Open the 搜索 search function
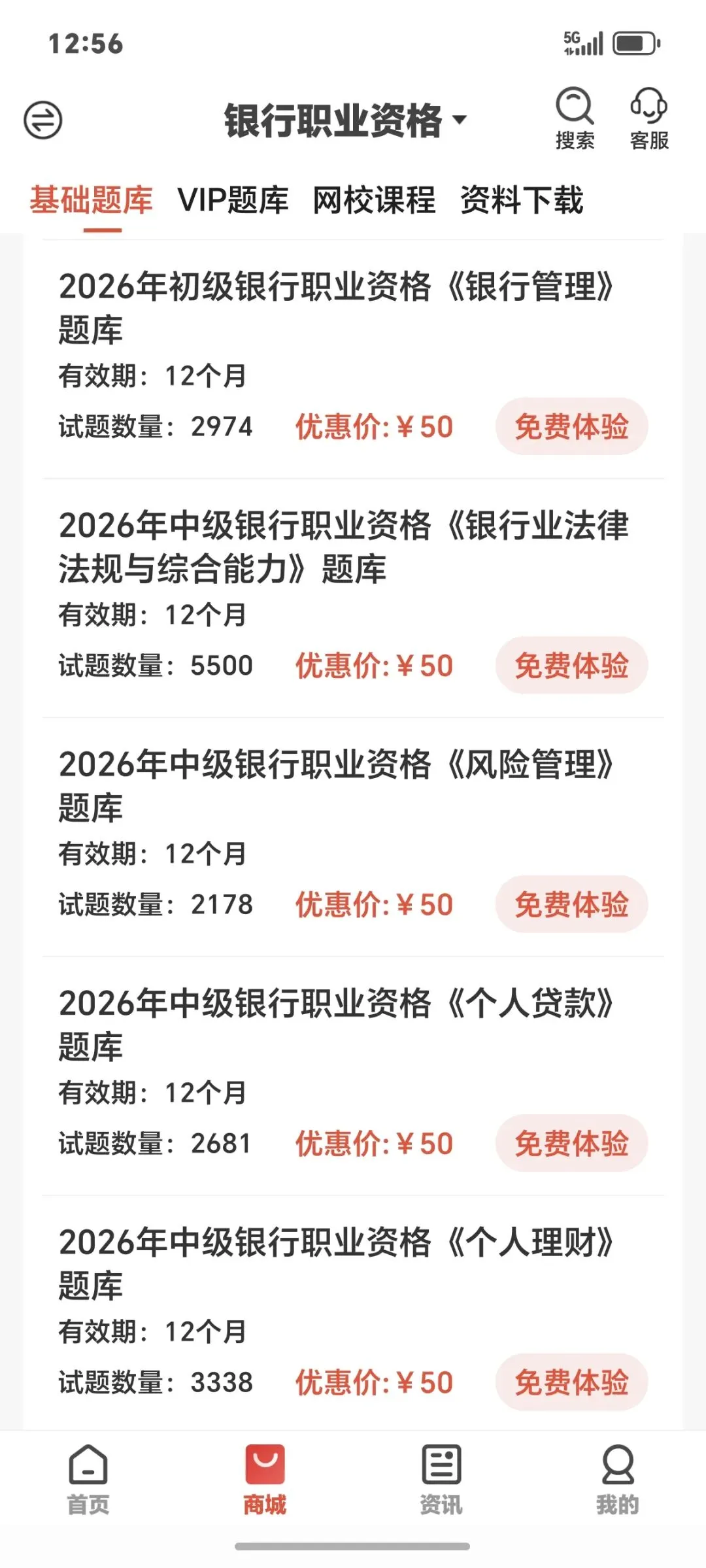This screenshot has height=1568, width=706. (x=575, y=118)
